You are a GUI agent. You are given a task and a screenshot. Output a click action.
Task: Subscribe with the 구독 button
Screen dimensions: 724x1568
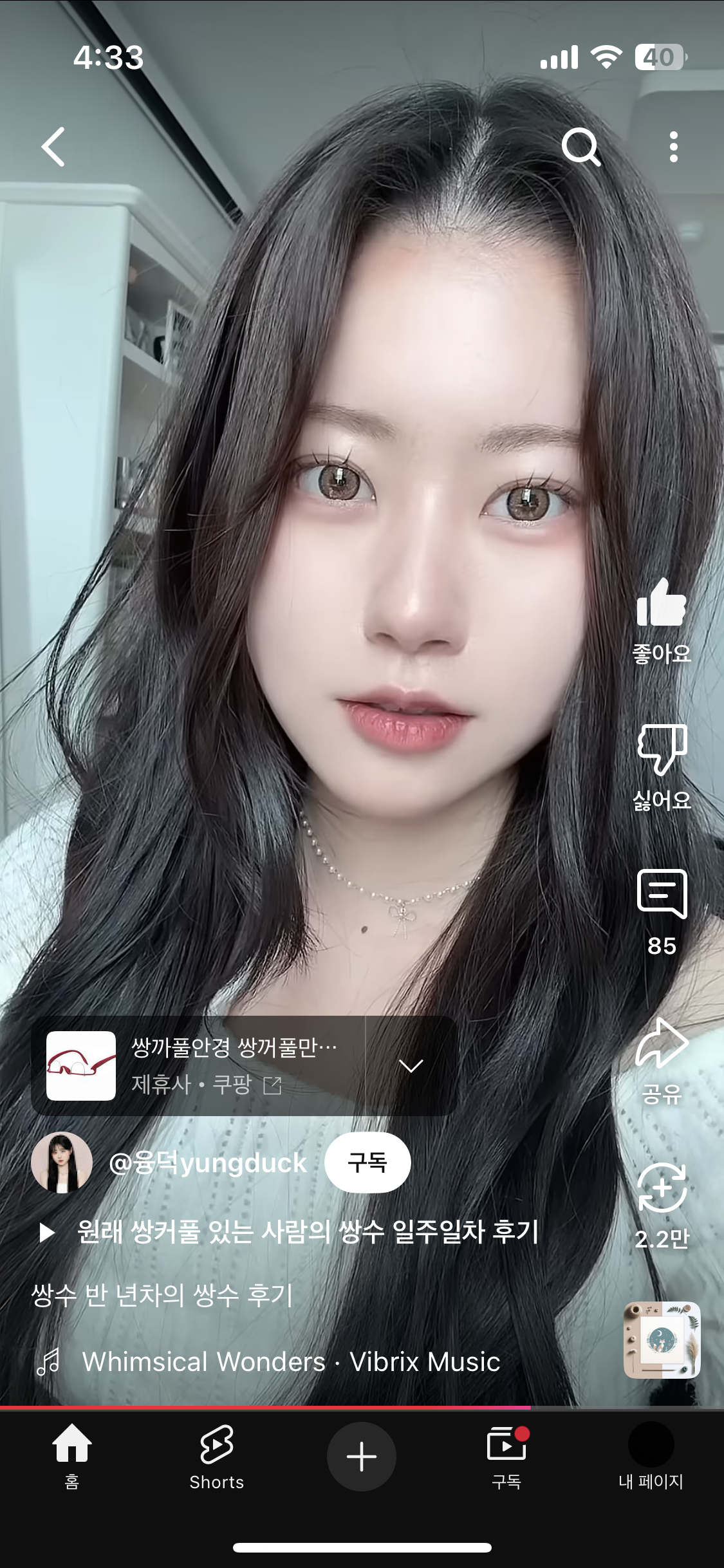[367, 1162]
